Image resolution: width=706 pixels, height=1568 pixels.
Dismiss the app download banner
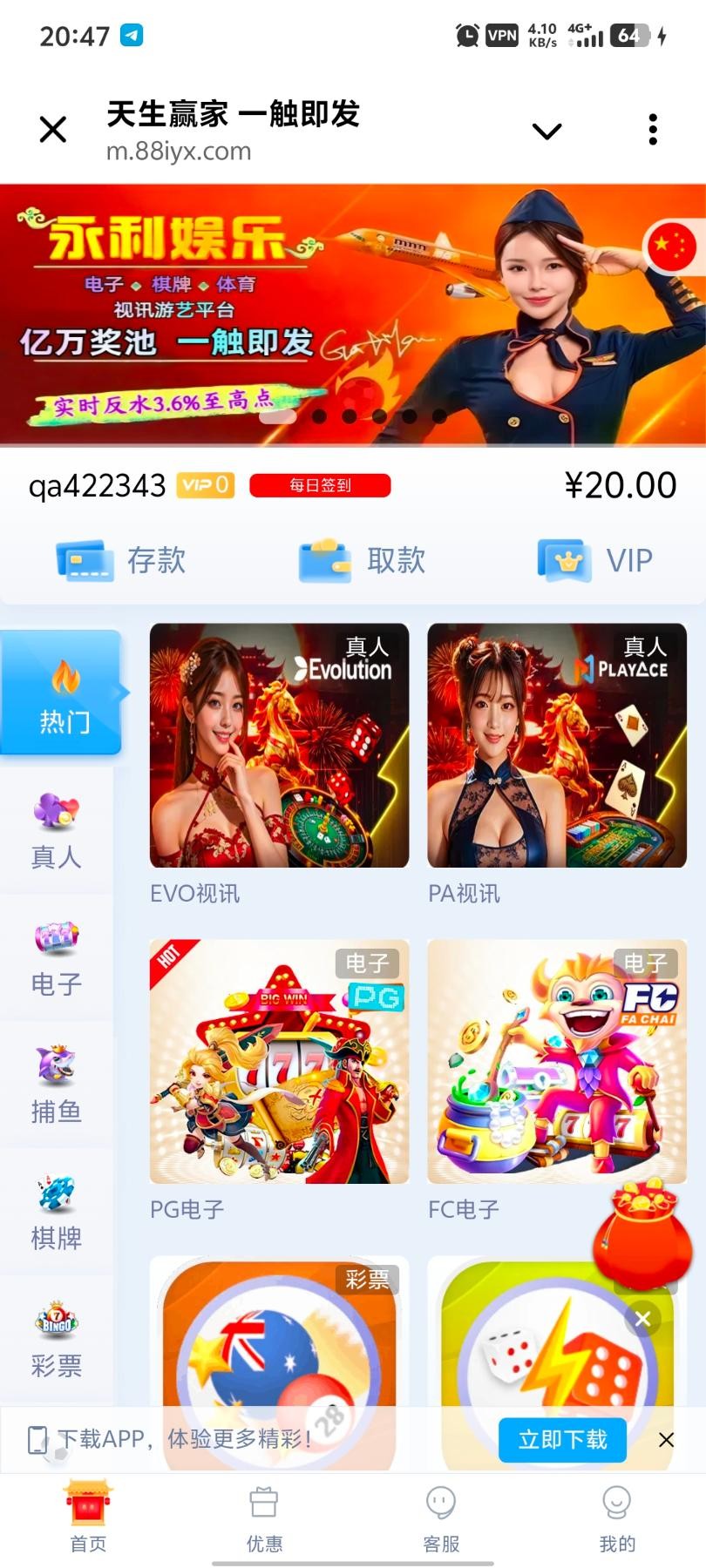[666, 1440]
